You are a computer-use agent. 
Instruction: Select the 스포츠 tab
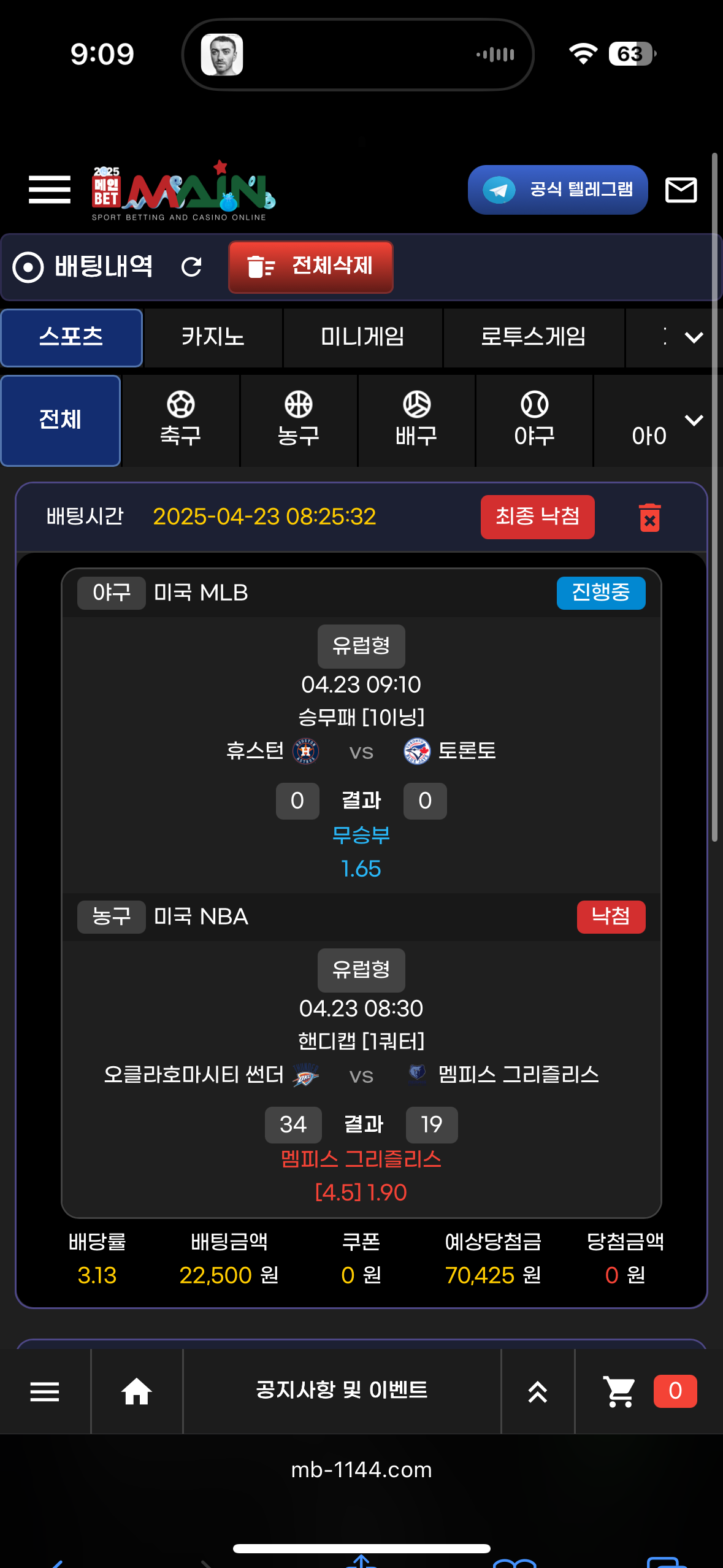71,337
